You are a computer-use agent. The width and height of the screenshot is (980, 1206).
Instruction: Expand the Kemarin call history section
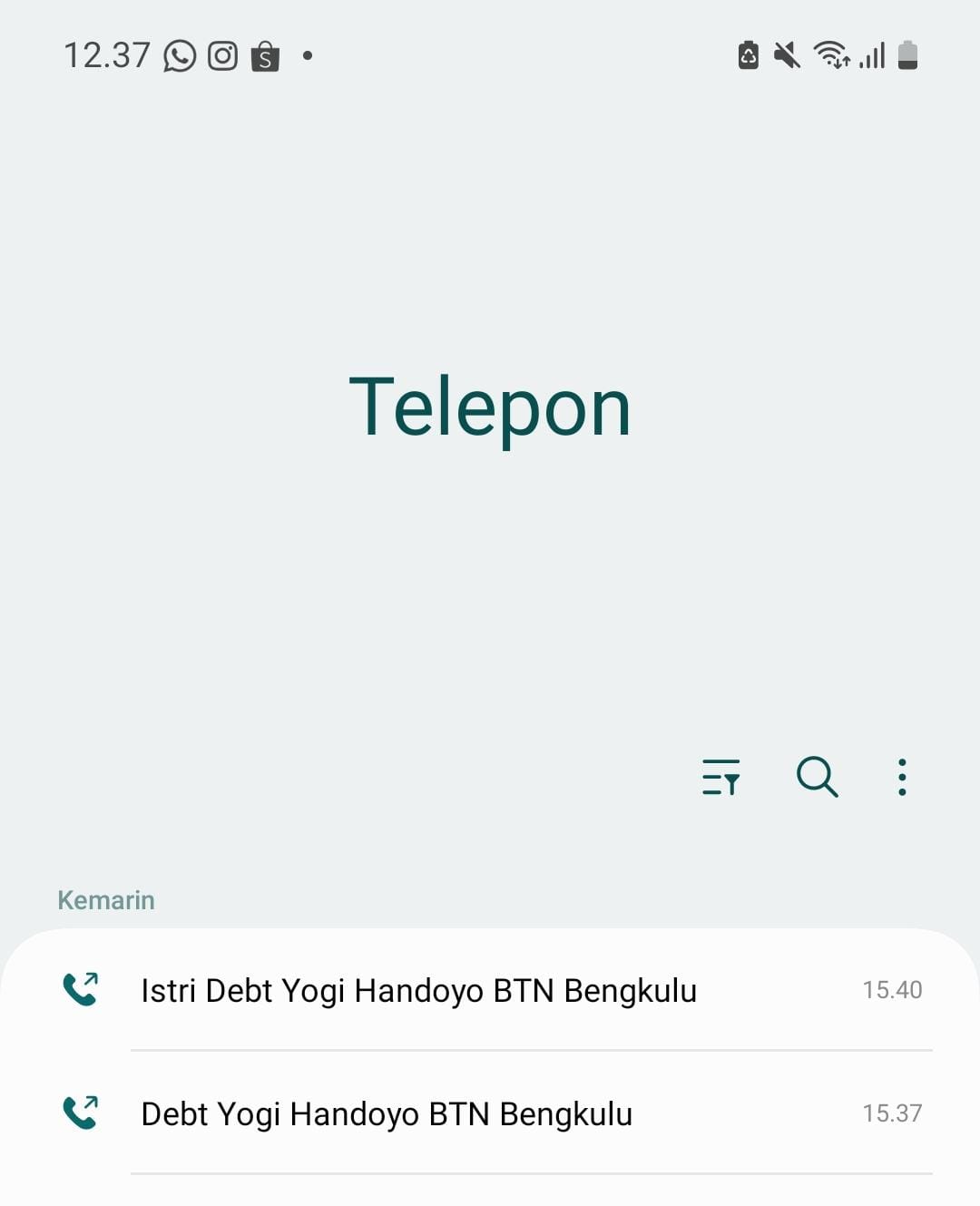(106, 899)
